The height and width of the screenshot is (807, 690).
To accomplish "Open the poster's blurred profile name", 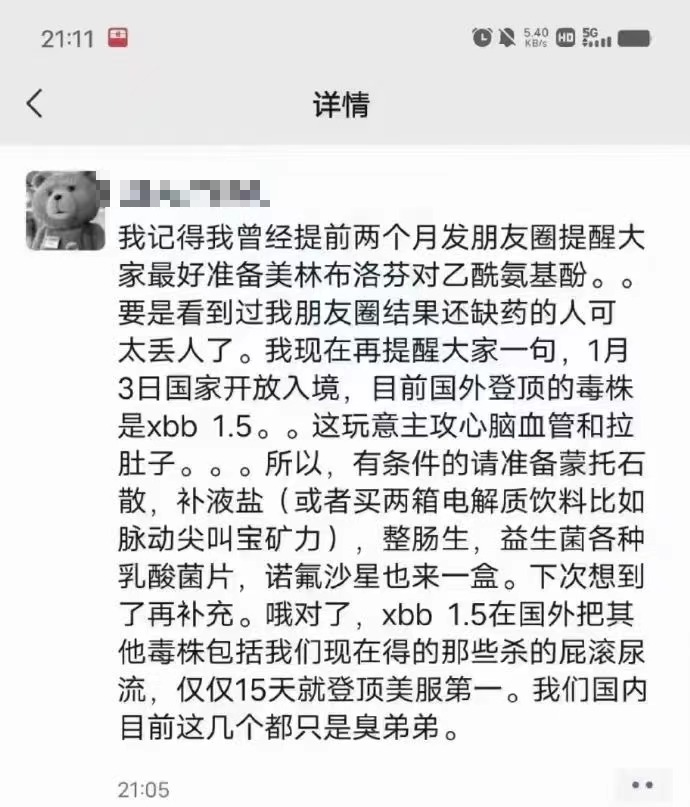I will 192,188.
